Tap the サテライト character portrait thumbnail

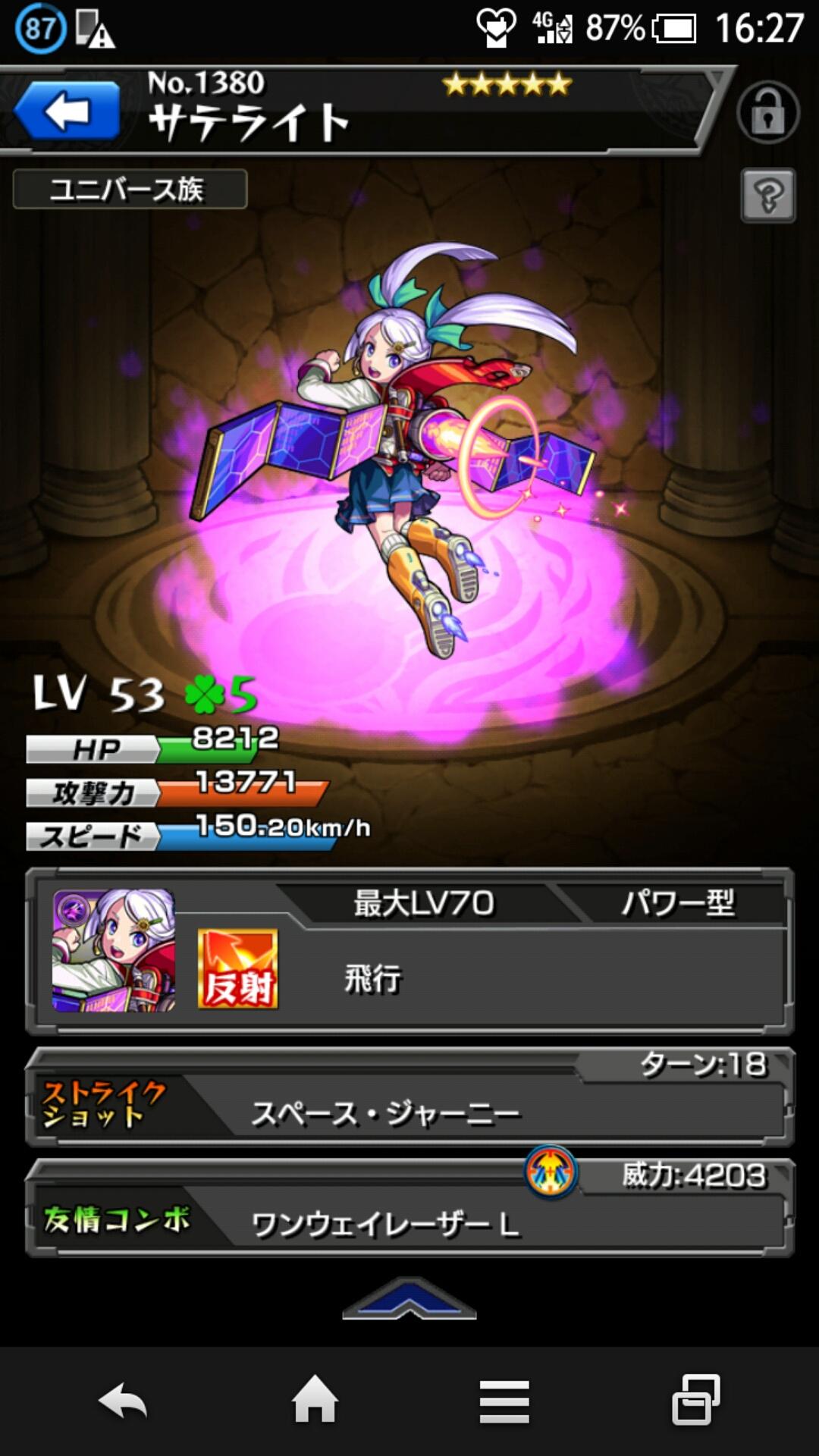point(114,951)
